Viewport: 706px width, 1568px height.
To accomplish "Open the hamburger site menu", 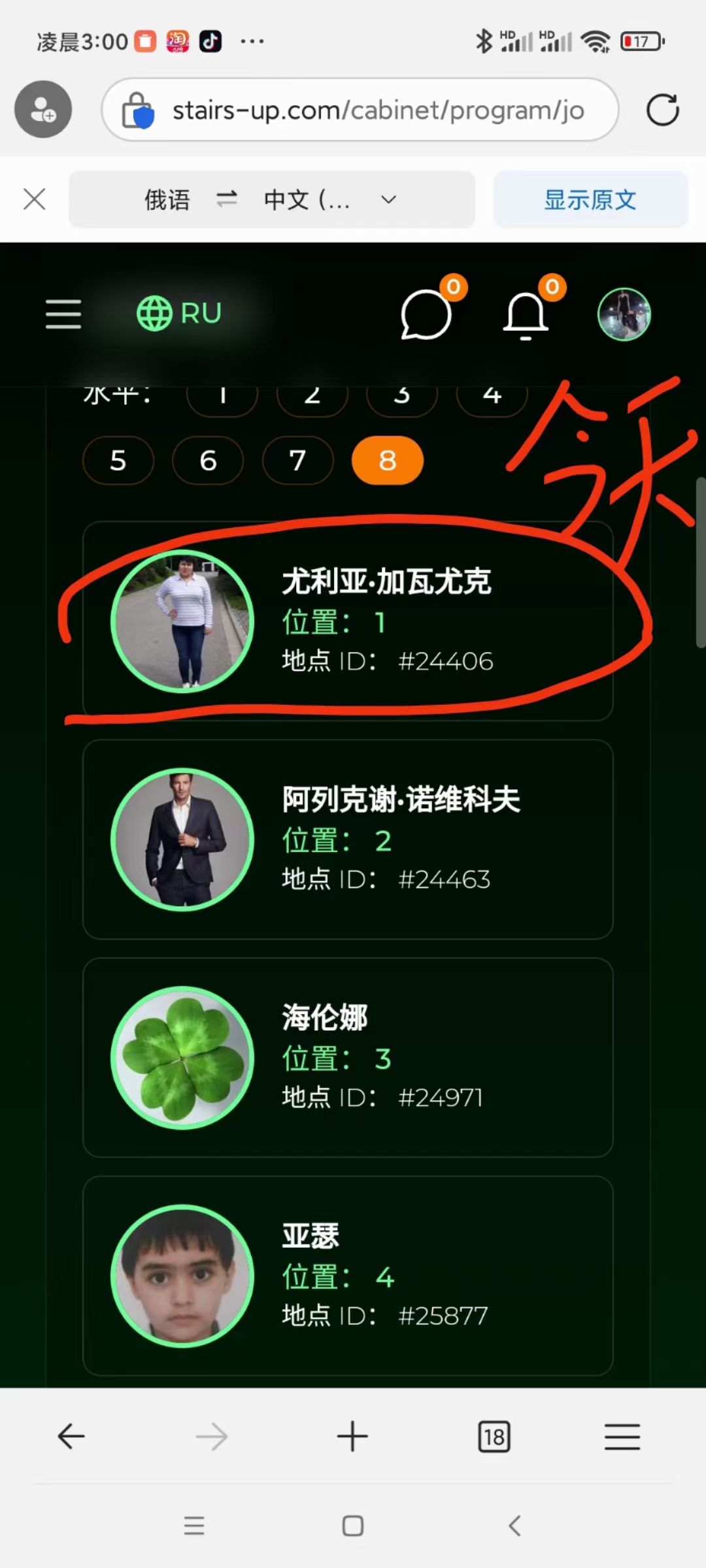I will click(x=63, y=314).
